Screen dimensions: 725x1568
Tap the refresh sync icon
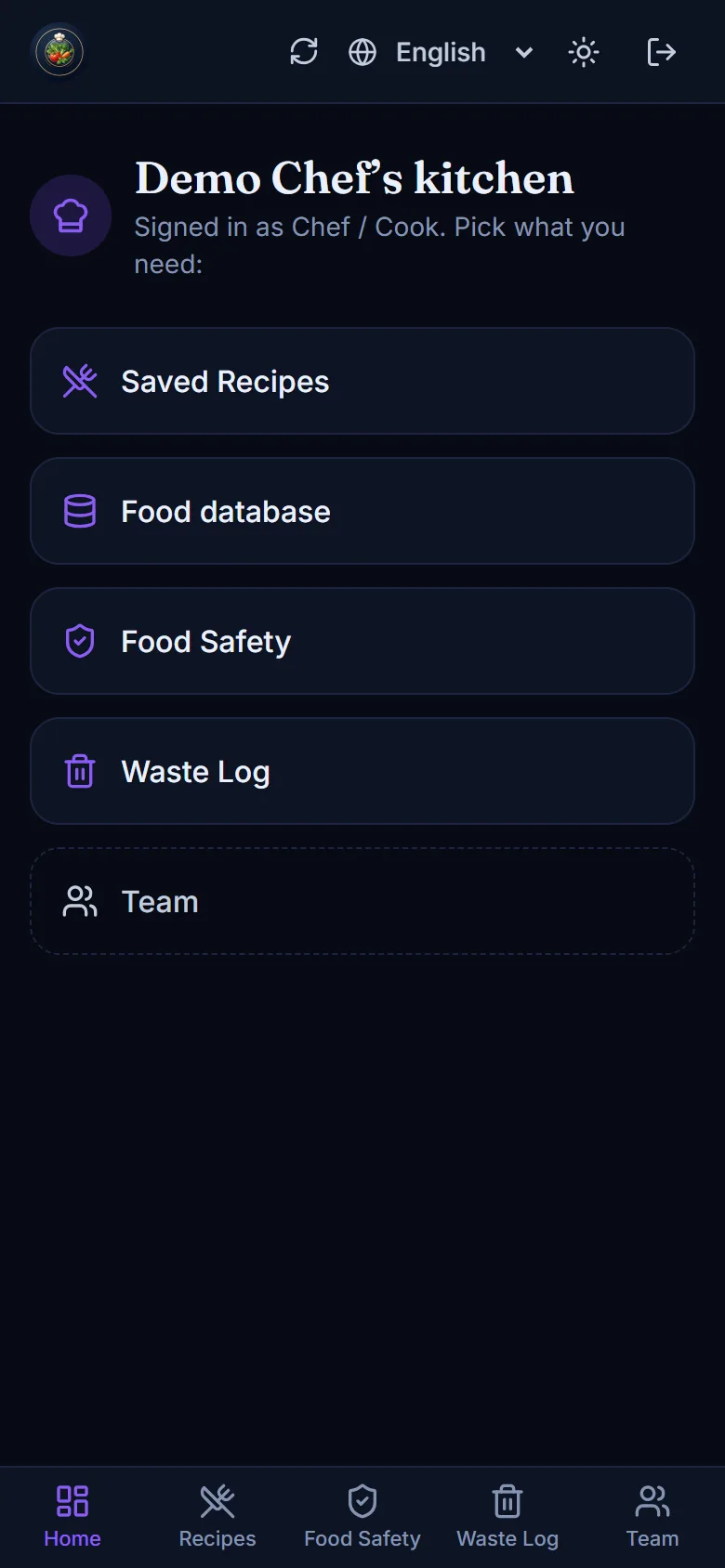(304, 52)
